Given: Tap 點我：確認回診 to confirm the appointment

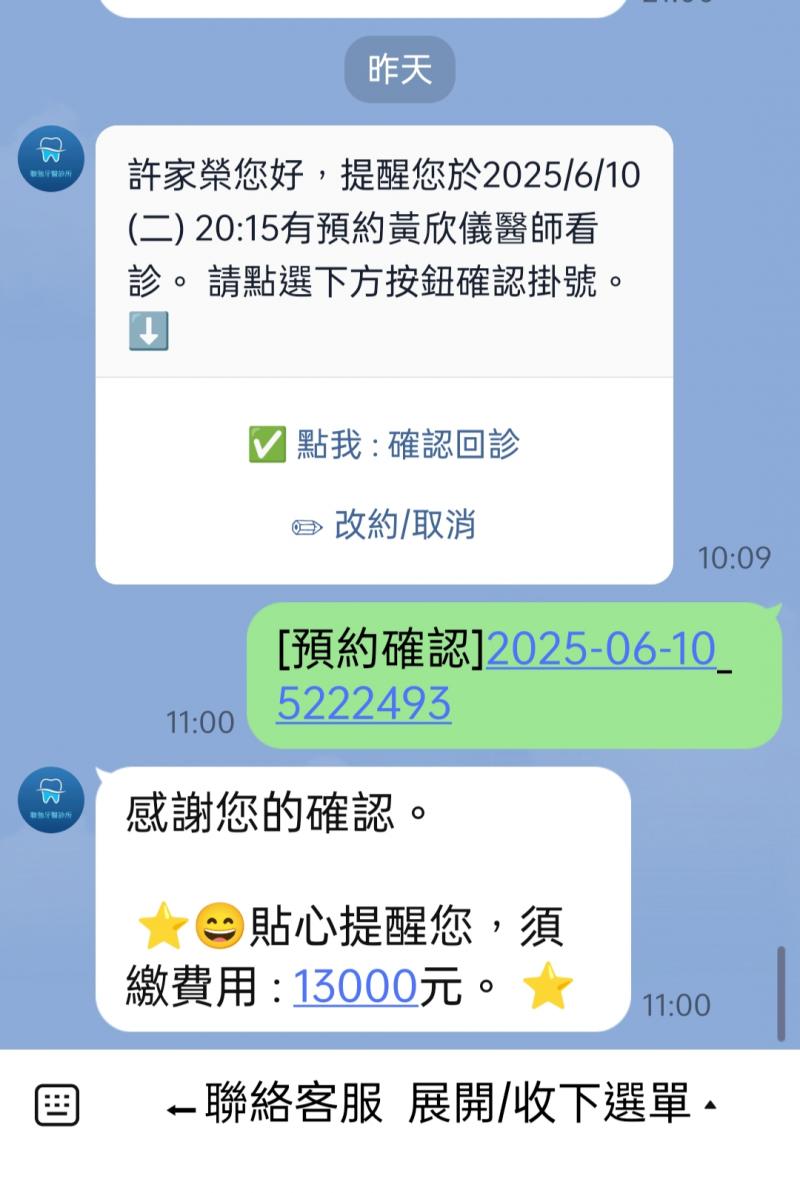Looking at the screenshot, I should click(x=384, y=445).
